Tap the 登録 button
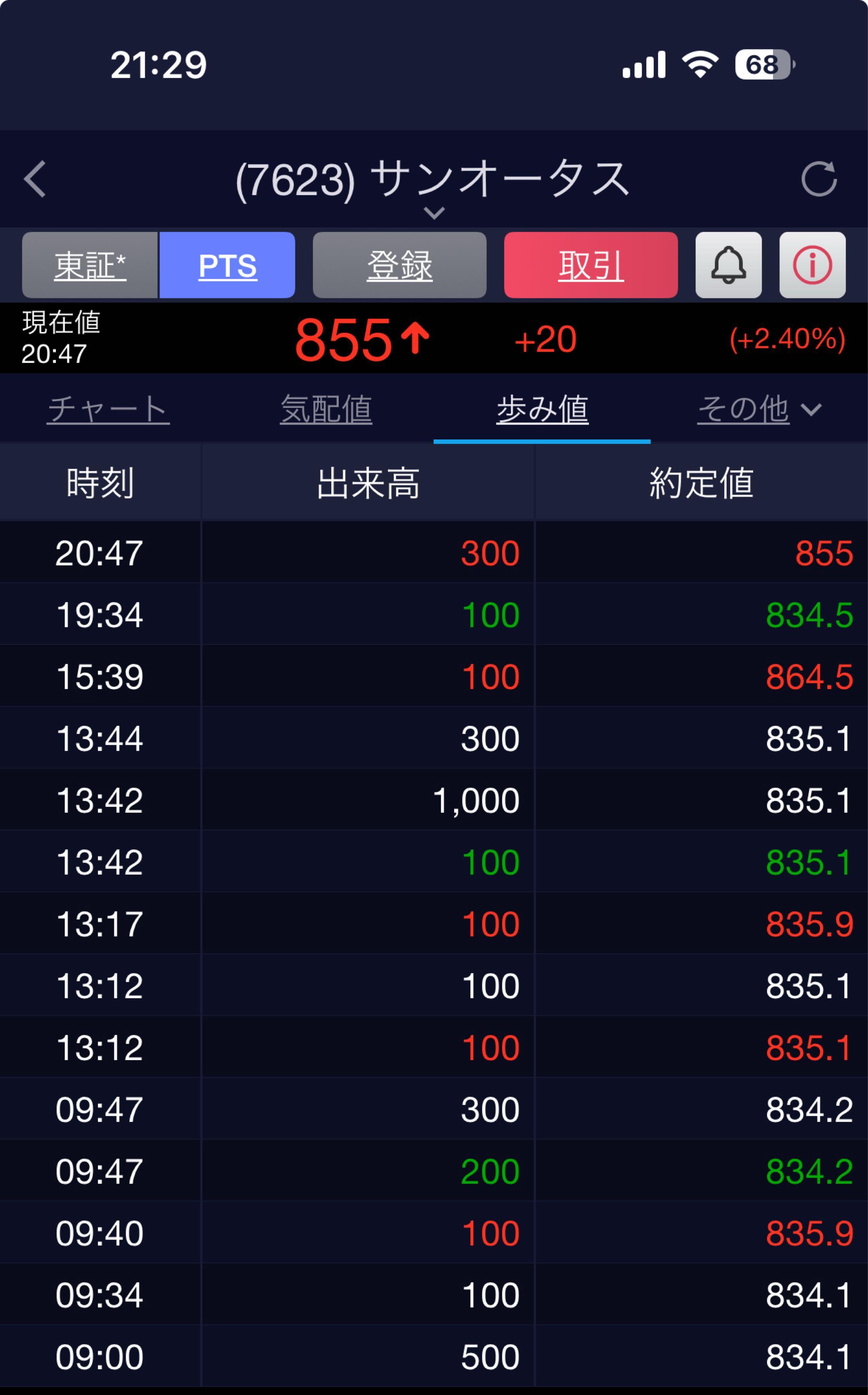868x1395 pixels. coord(400,265)
